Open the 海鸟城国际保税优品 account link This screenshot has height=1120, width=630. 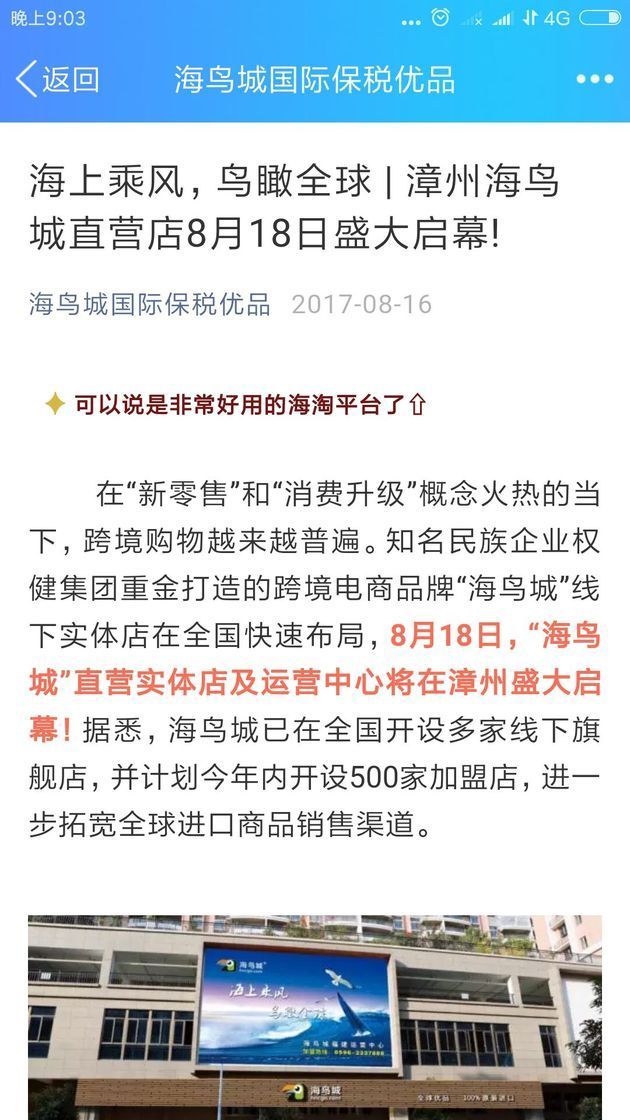pos(150,304)
